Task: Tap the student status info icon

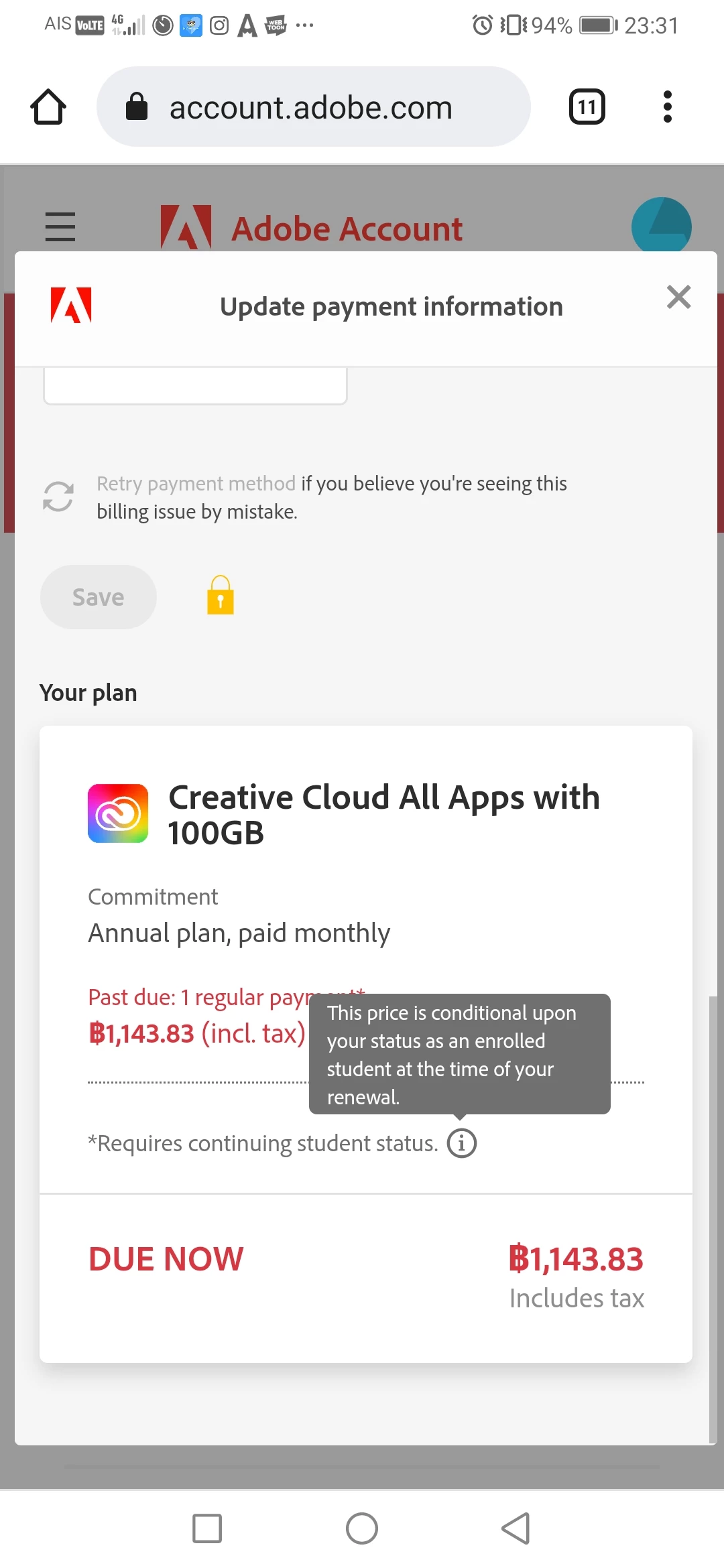Action: click(x=461, y=1143)
